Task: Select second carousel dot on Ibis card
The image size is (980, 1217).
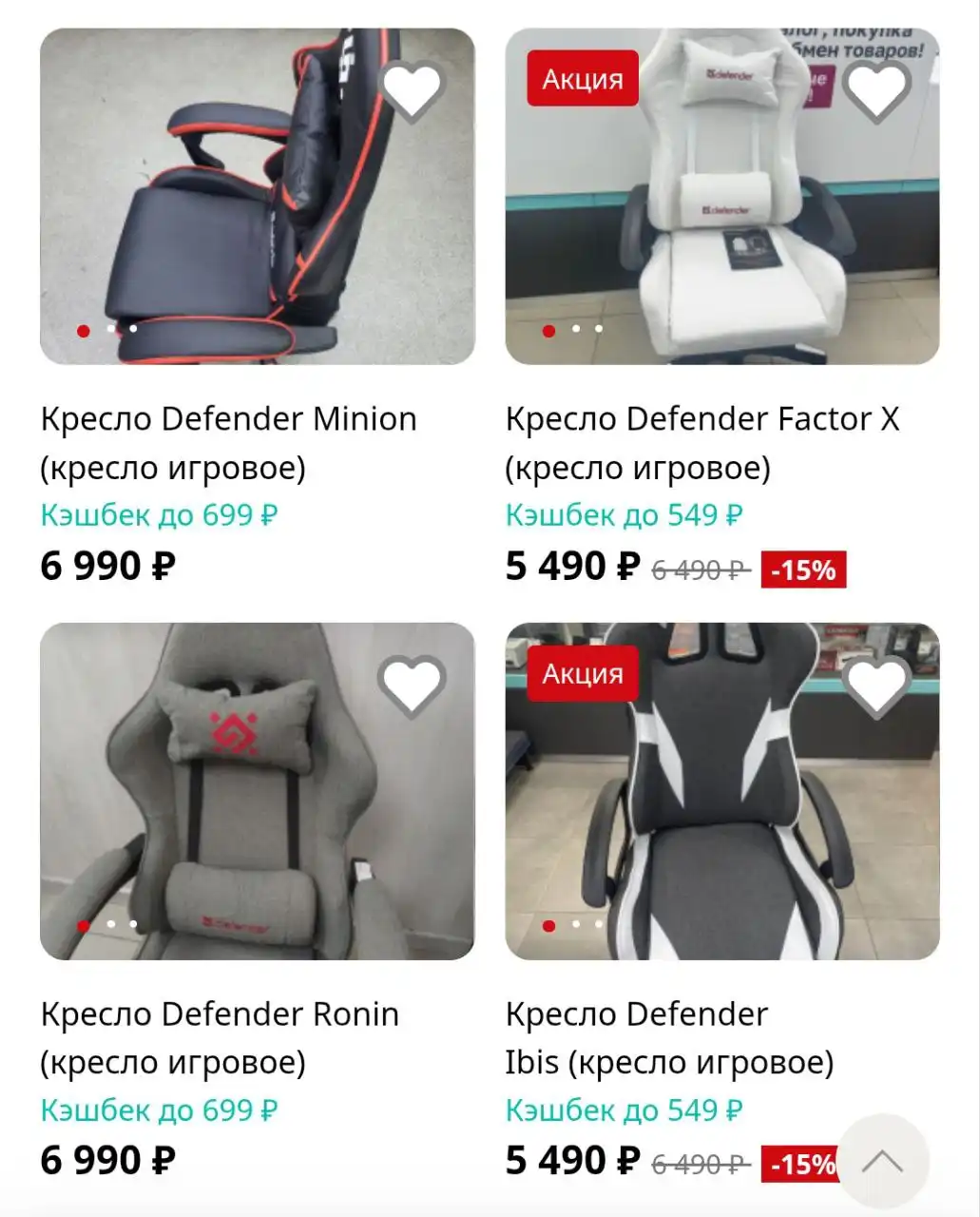Action: click(x=574, y=925)
